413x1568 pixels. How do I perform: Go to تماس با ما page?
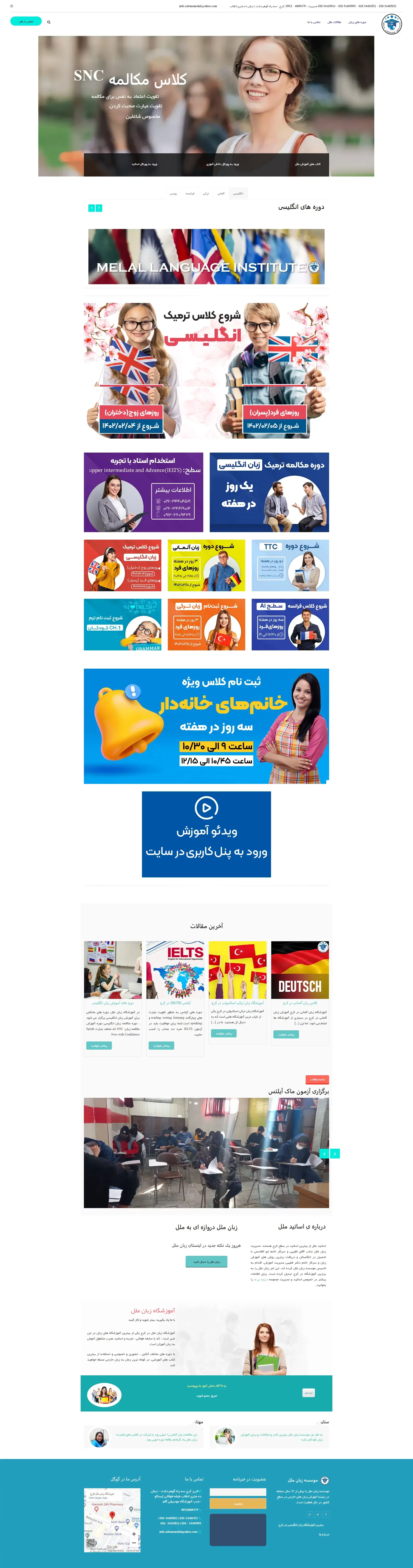tap(314, 22)
